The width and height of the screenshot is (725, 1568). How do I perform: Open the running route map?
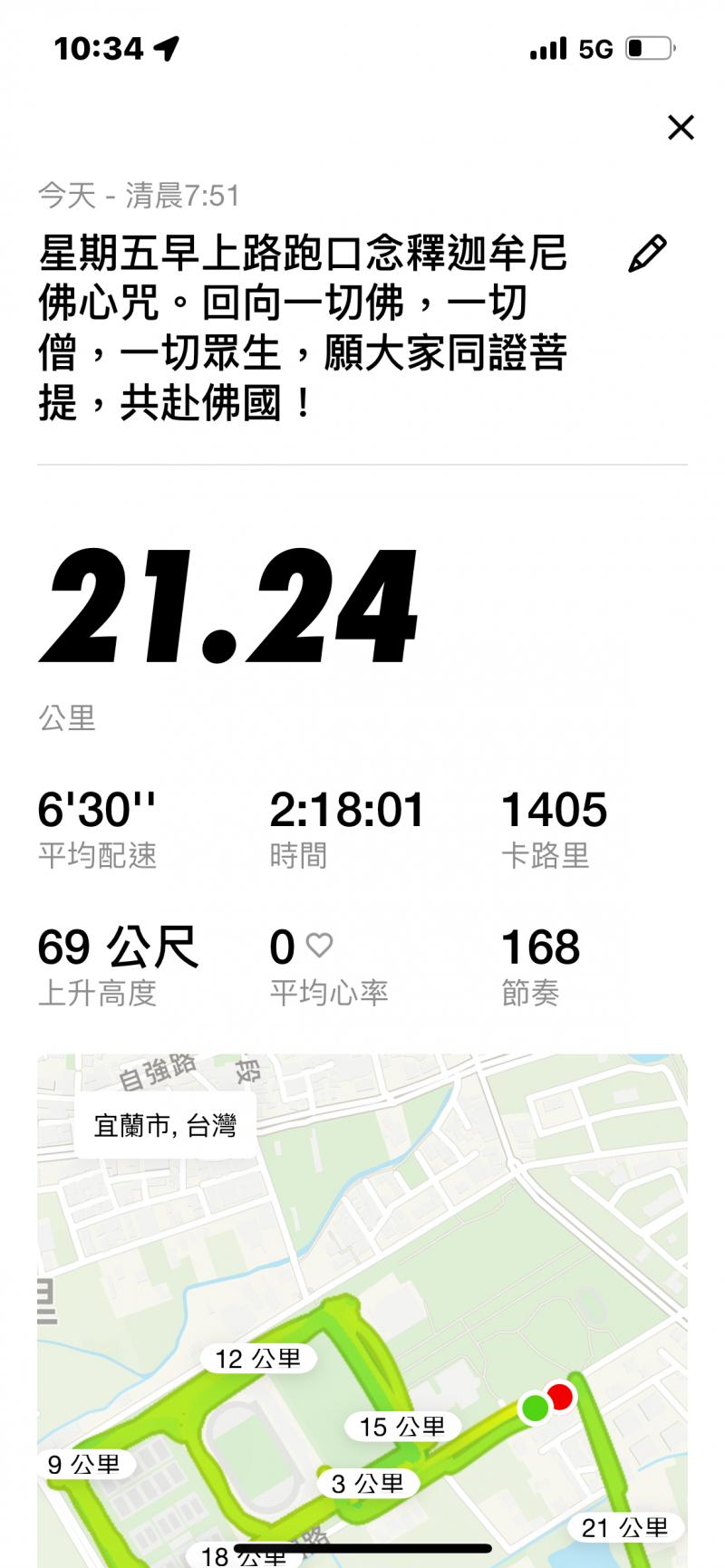point(362,1304)
